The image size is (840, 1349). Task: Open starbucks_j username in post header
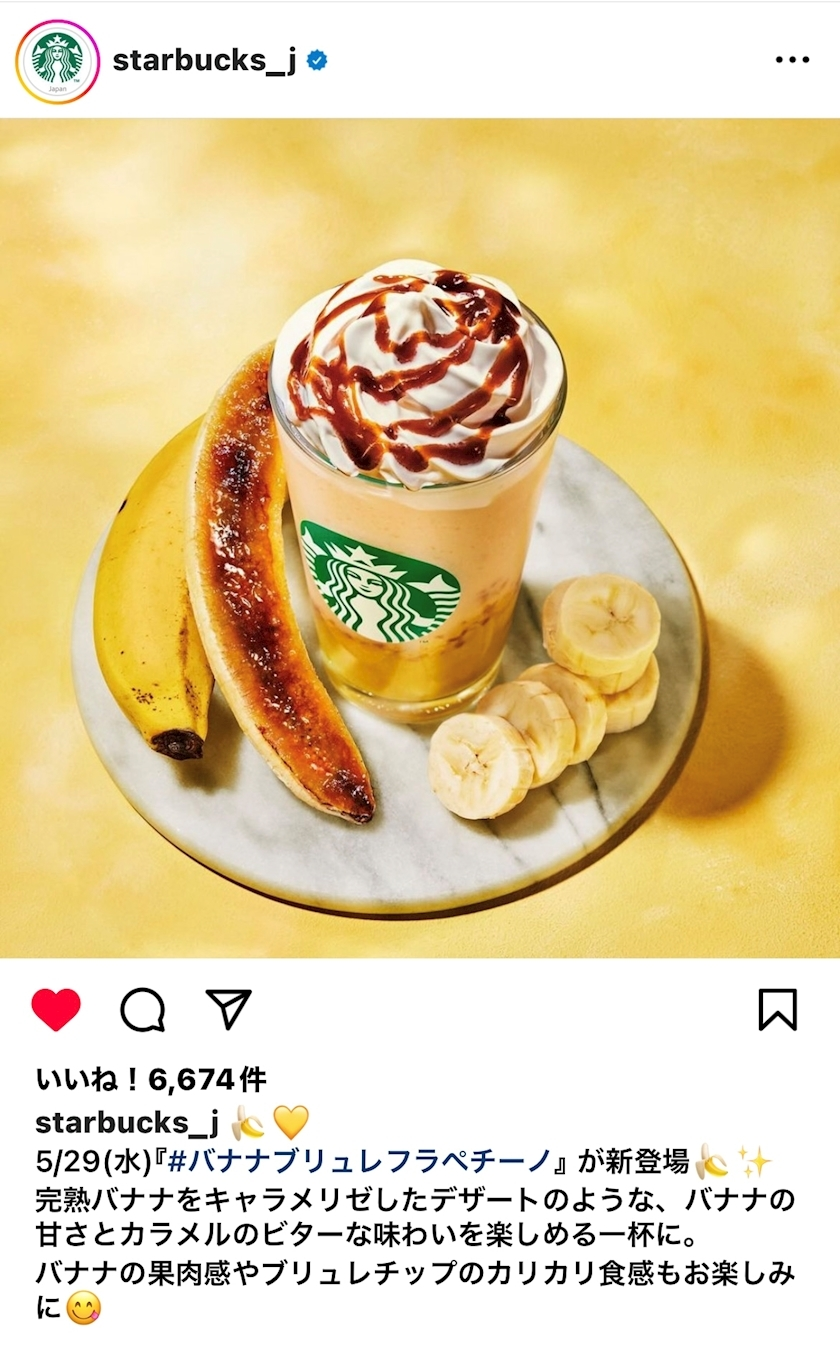[204, 60]
